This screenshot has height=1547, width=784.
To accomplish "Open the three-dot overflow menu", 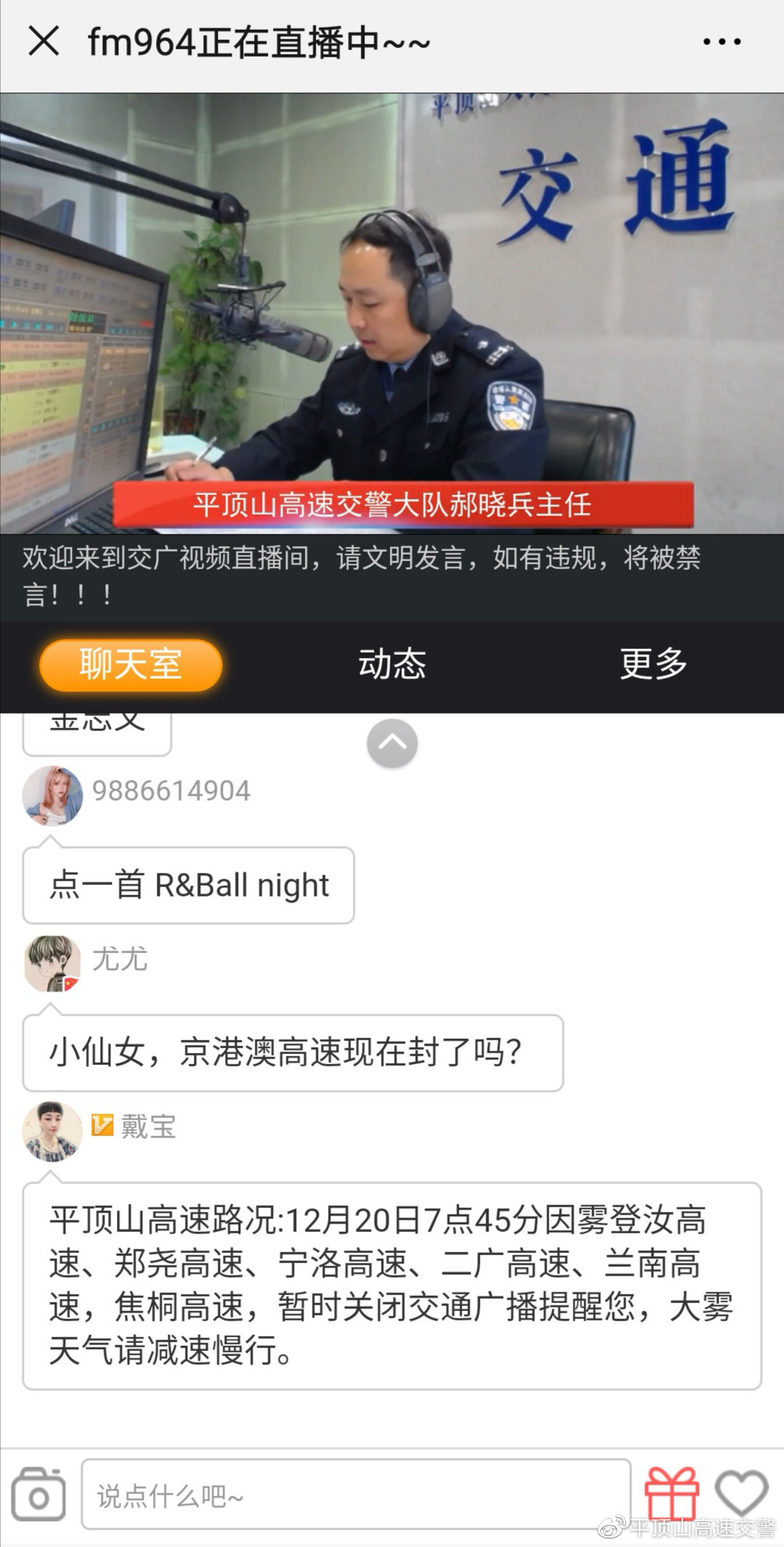I will pos(722,42).
